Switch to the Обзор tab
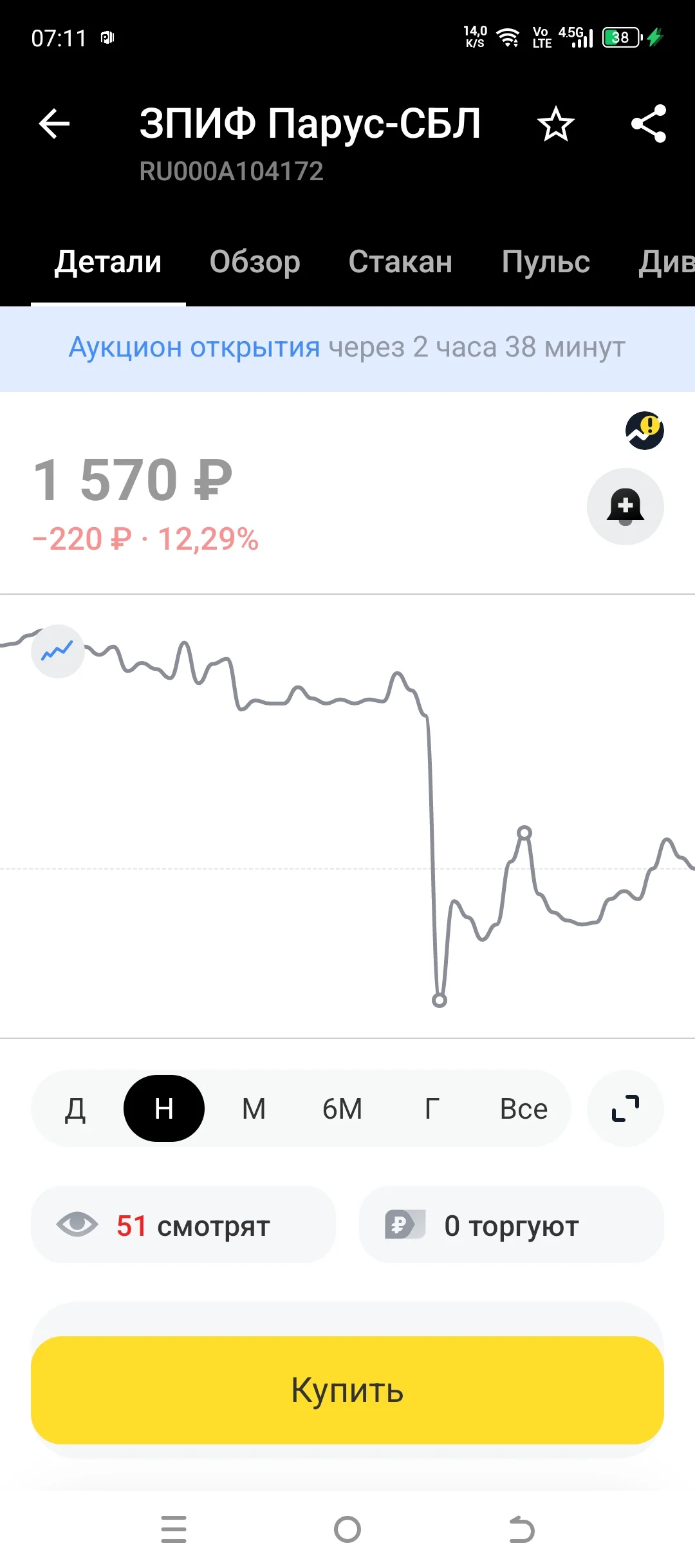Screen dimensions: 695x1568 click(255, 262)
